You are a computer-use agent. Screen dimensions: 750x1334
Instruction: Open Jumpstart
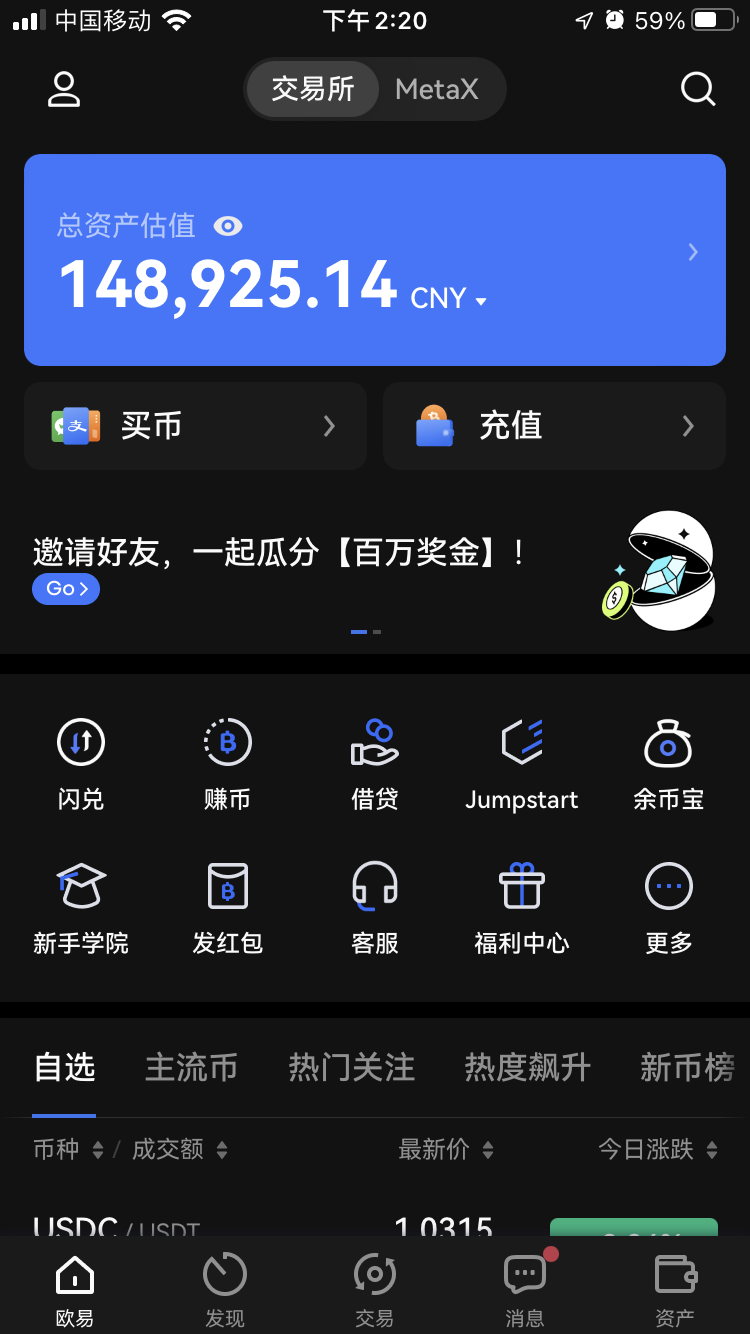(x=522, y=764)
